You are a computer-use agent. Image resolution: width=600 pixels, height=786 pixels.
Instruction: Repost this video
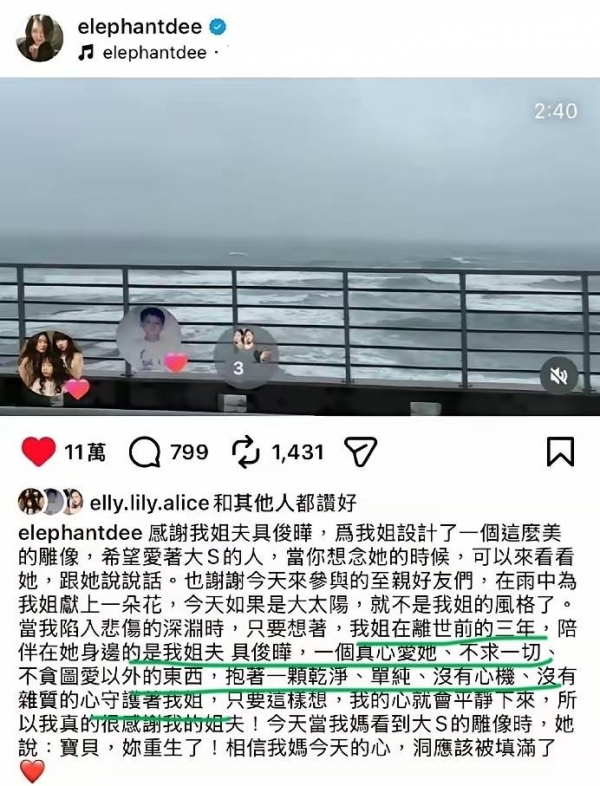[246, 452]
